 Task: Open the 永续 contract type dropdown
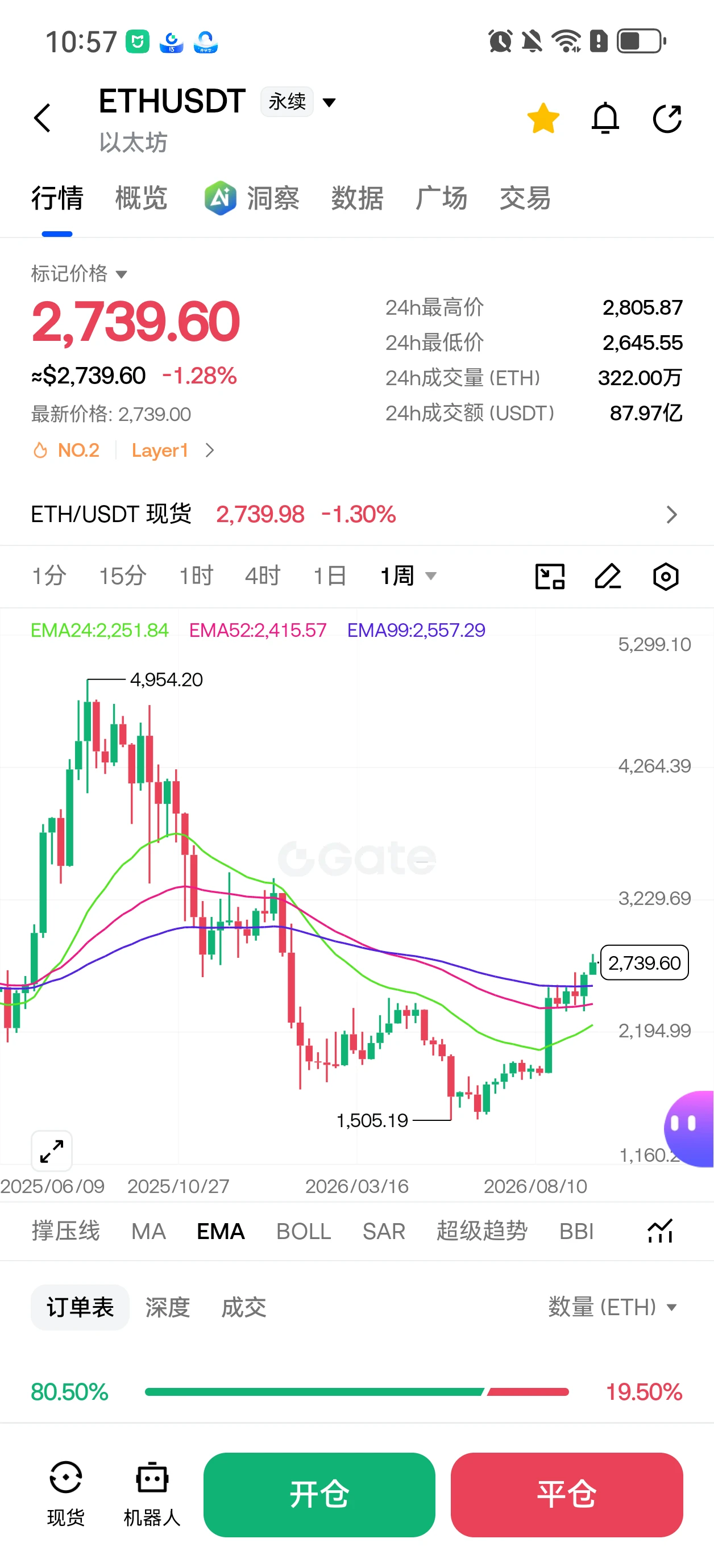tap(298, 102)
